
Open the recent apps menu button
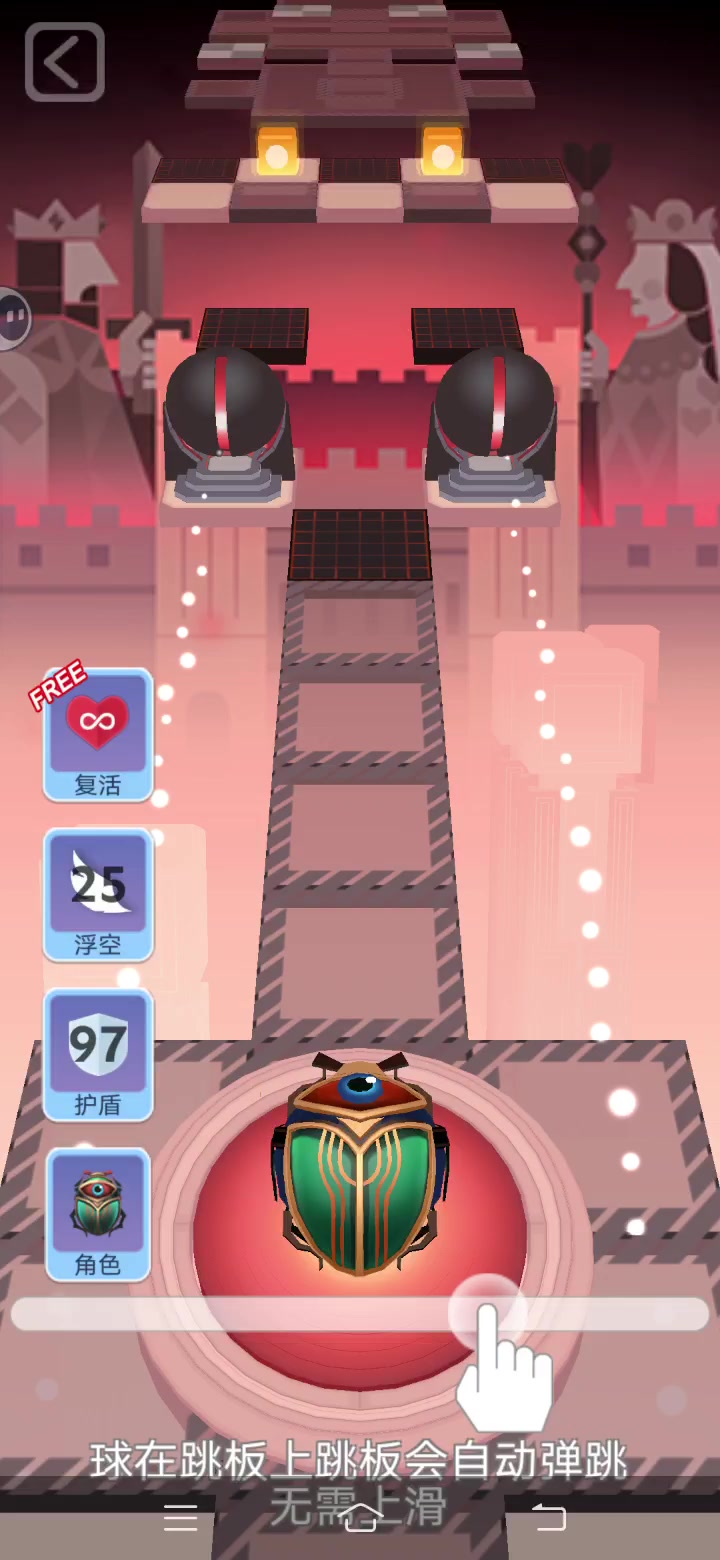pyautogui.click(x=180, y=1518)
